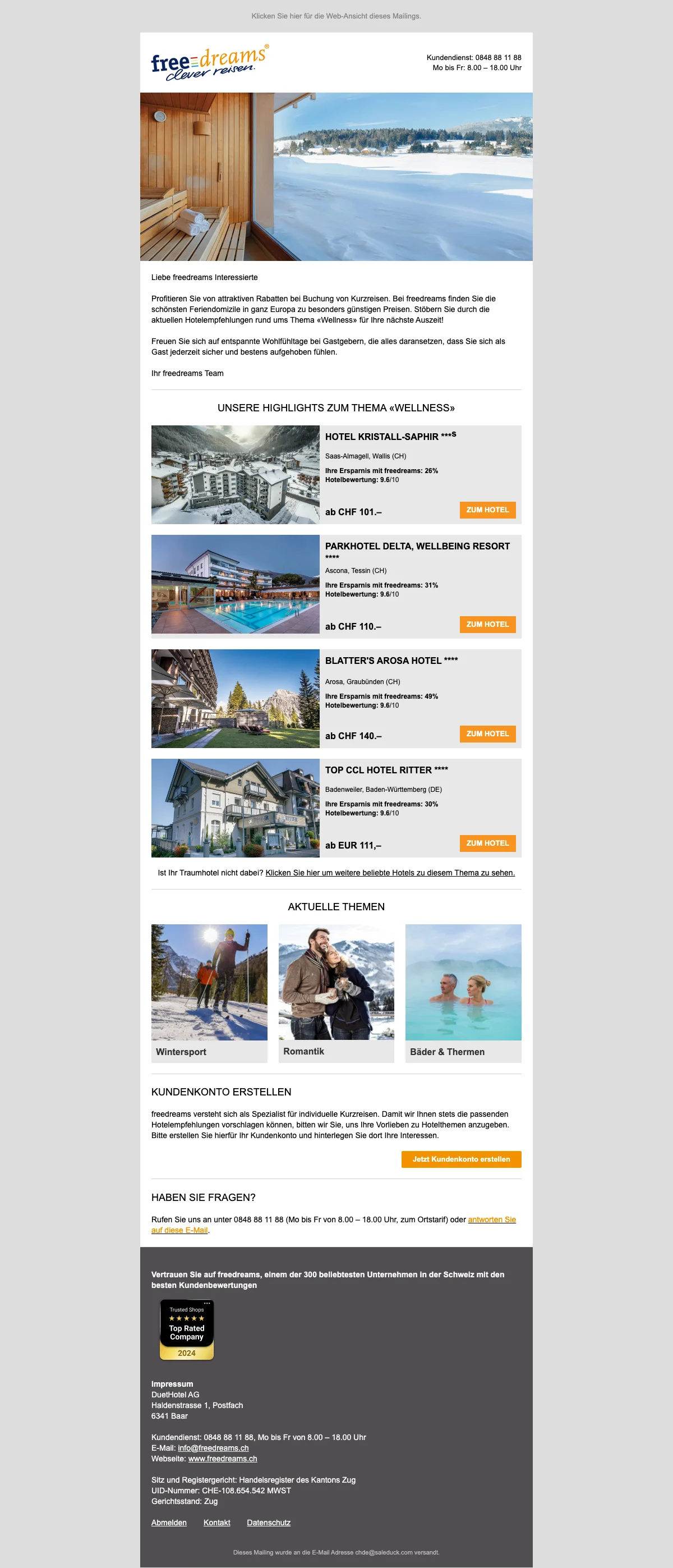Open the Hotel Kristall-Saphir photo

pos(235,475)
